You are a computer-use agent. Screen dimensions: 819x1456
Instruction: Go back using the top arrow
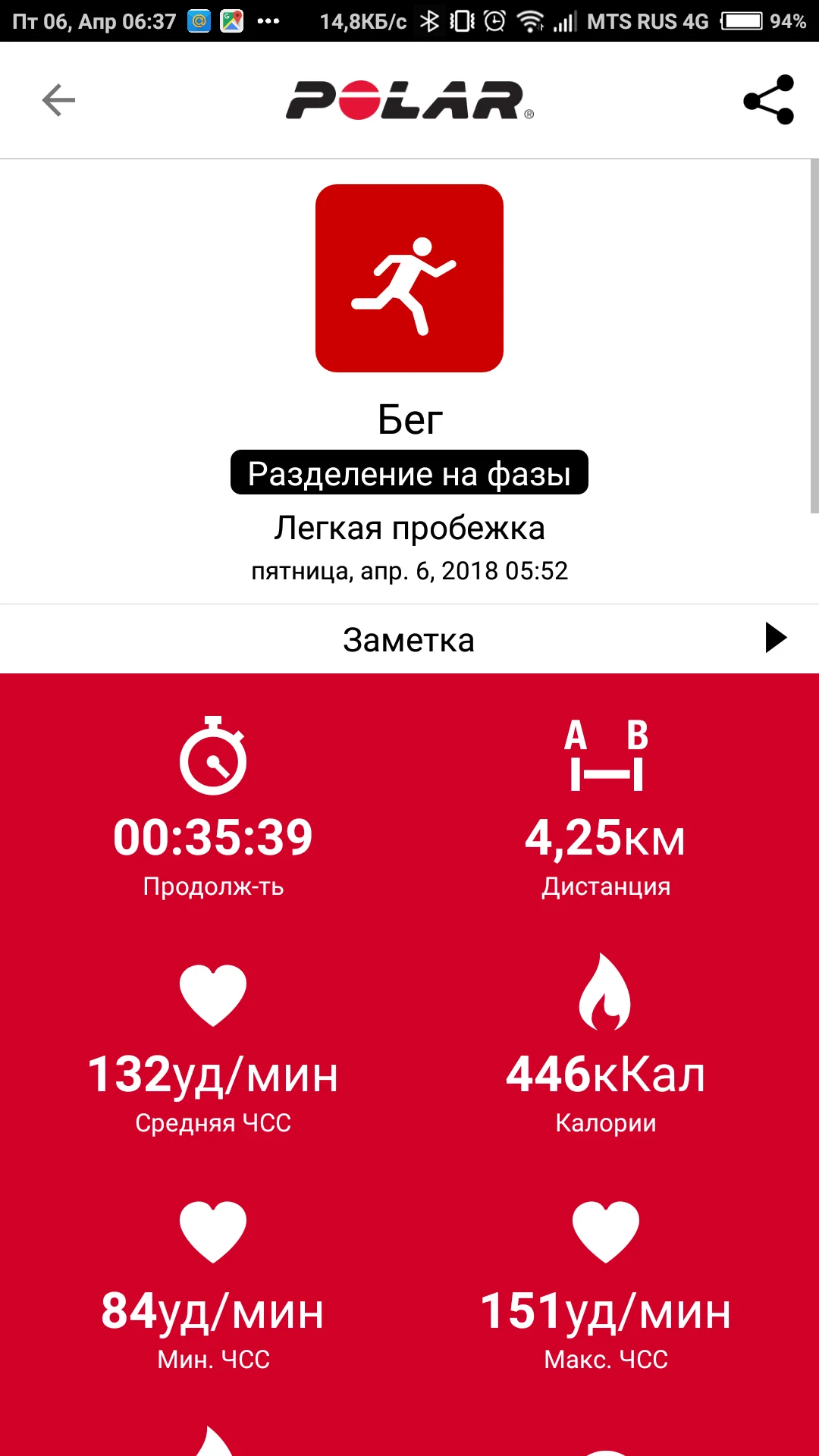point(58,100)
